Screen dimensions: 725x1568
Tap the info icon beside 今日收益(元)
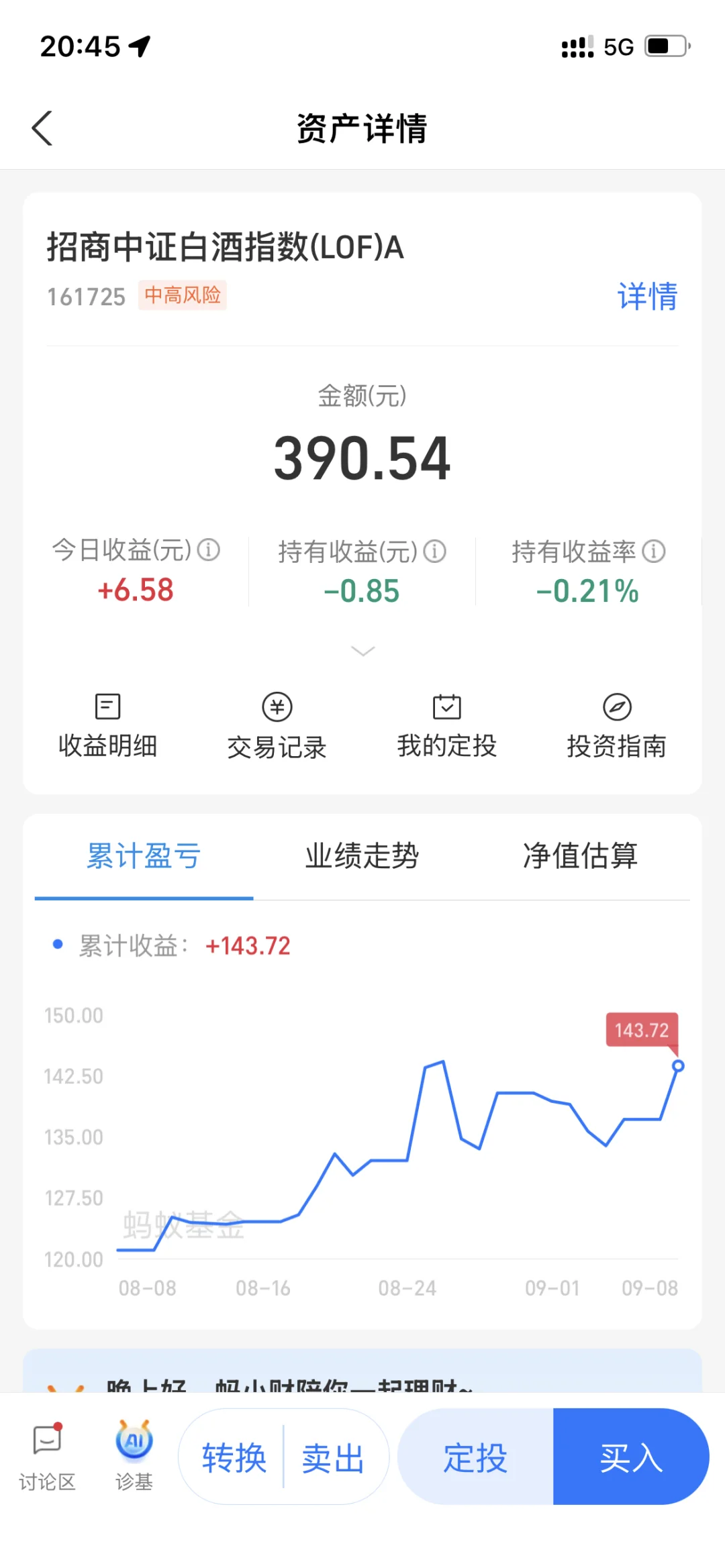click(209, 550)
